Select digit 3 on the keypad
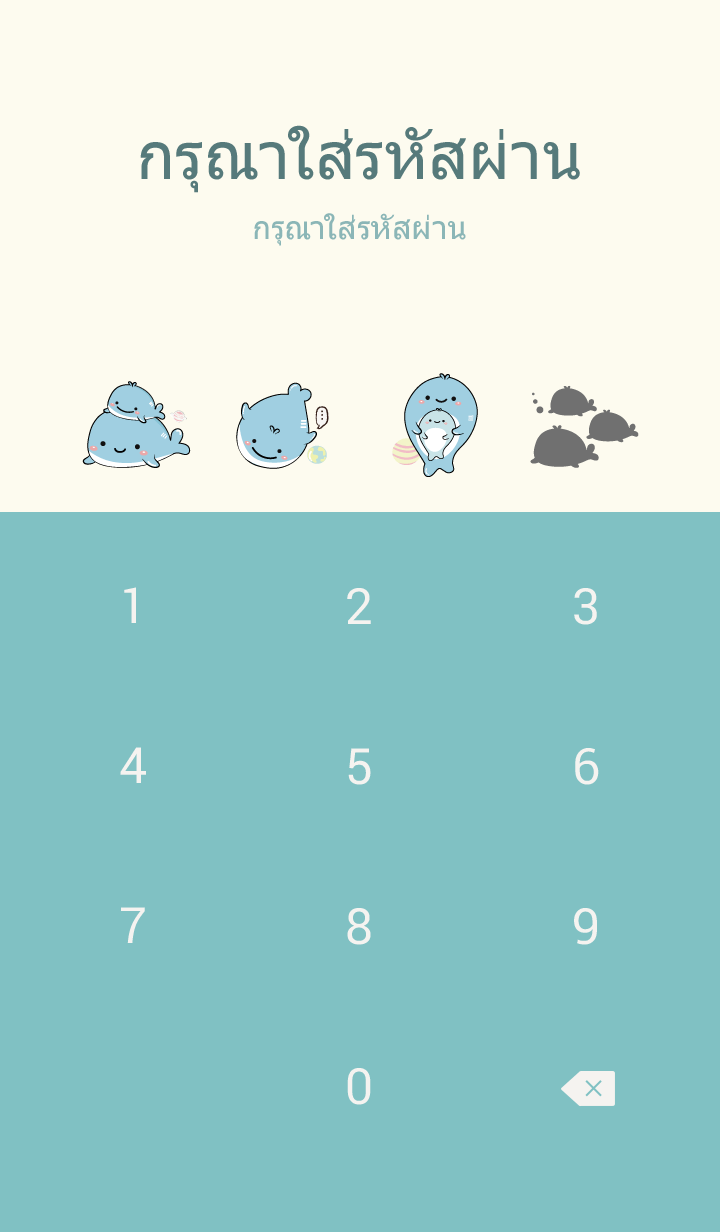 coord(585,607)
